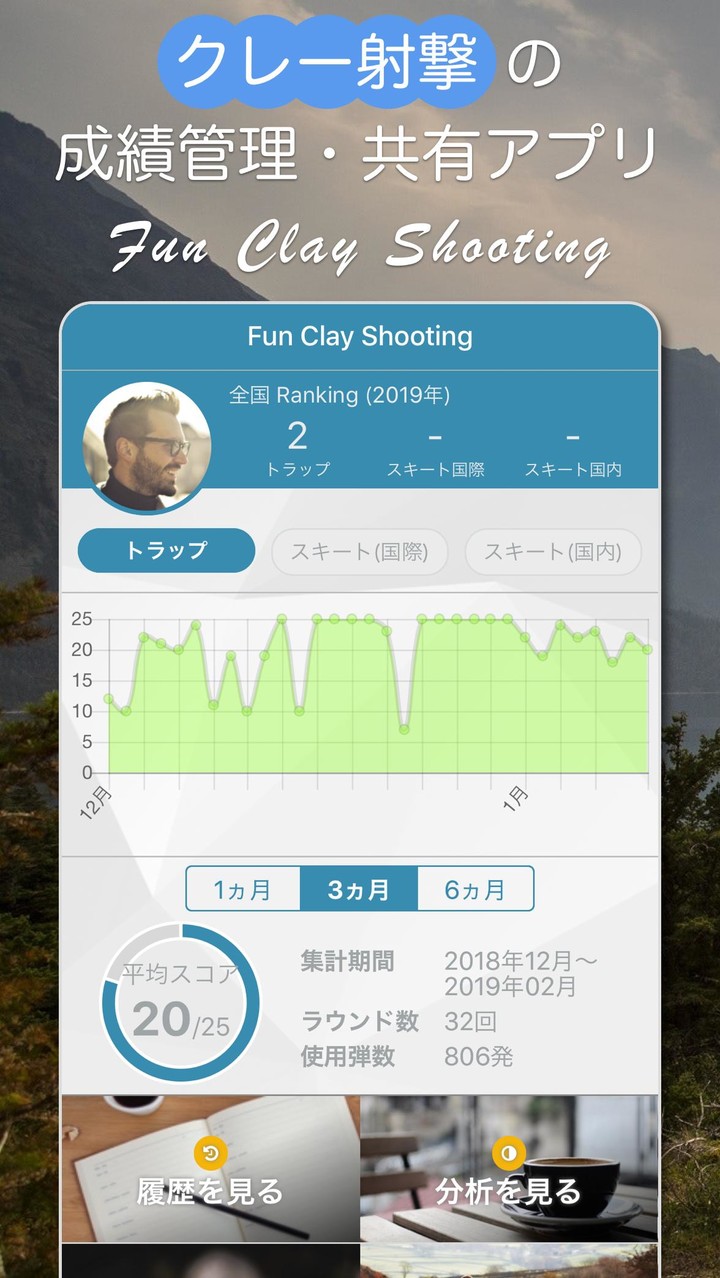
Task: Select the 1ヵ月 period tab
Action: (x=245, y=888)
